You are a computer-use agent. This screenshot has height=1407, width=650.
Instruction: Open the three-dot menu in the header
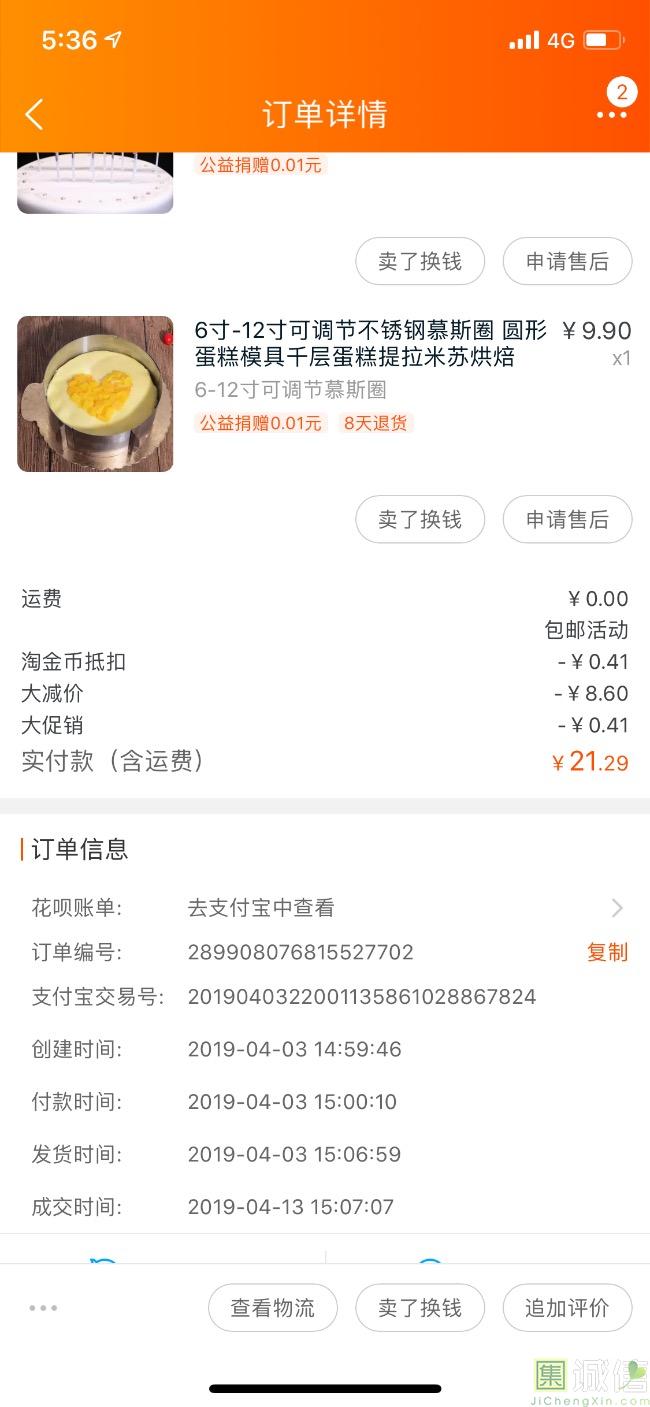point(611,115)
